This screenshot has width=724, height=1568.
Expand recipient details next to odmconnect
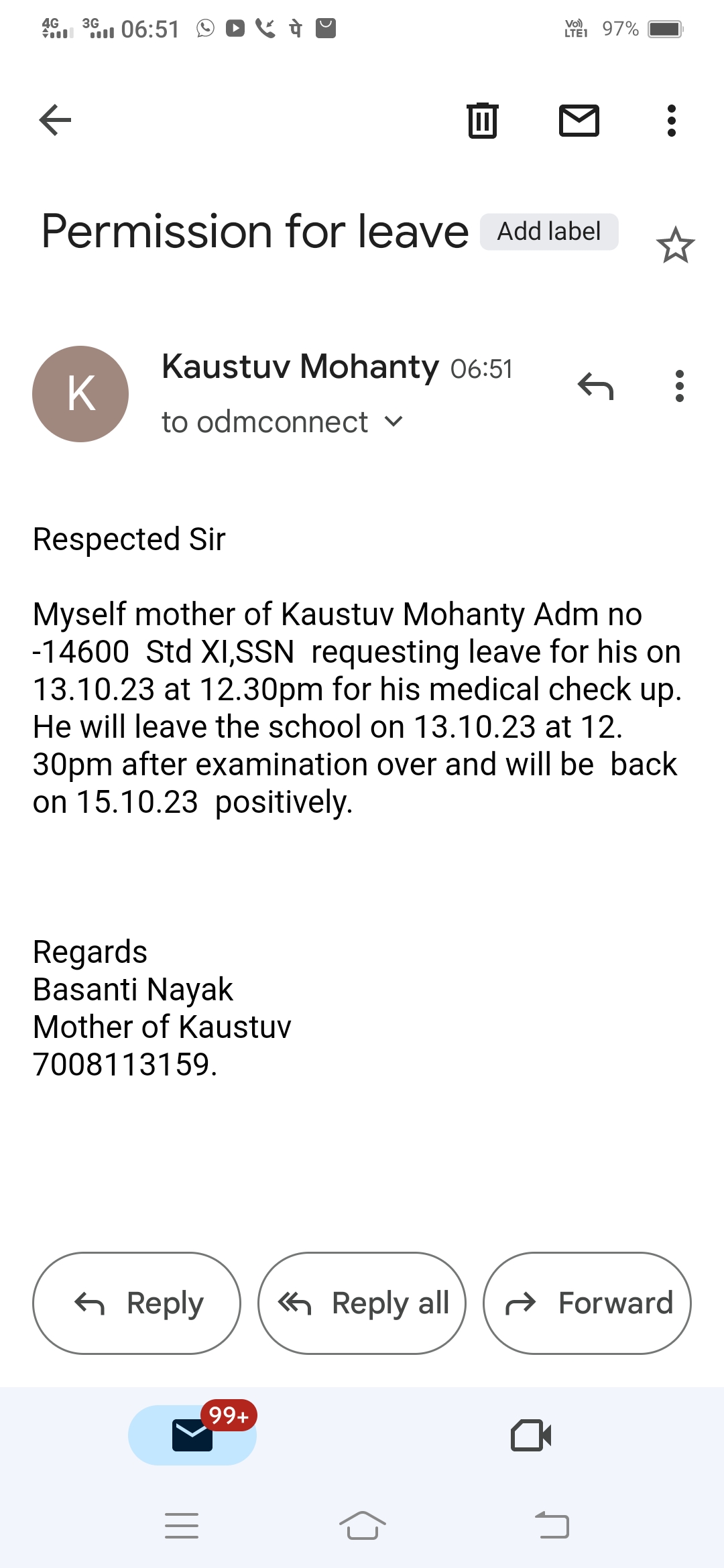tap(394, 422)
